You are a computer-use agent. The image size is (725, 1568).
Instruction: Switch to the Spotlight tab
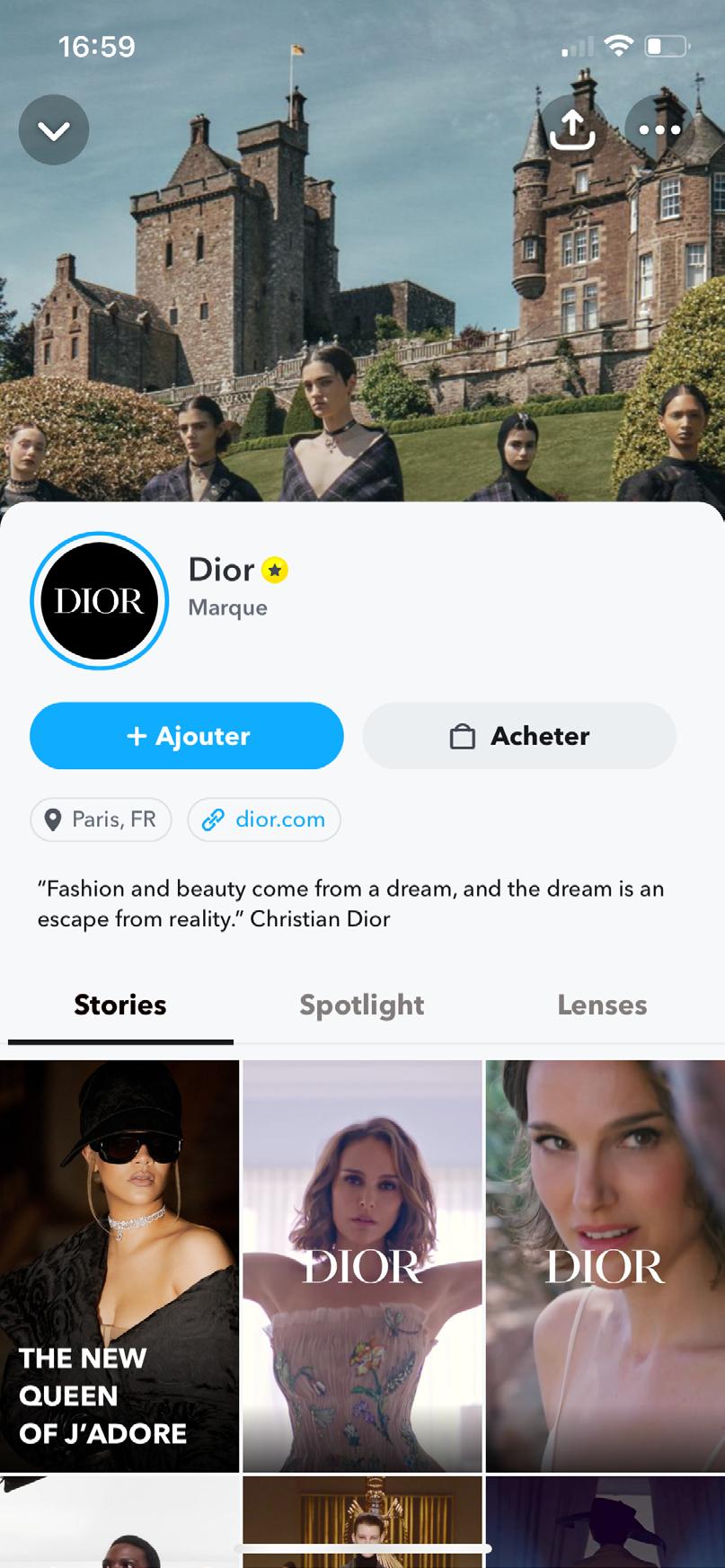[x=362, y=1005]
